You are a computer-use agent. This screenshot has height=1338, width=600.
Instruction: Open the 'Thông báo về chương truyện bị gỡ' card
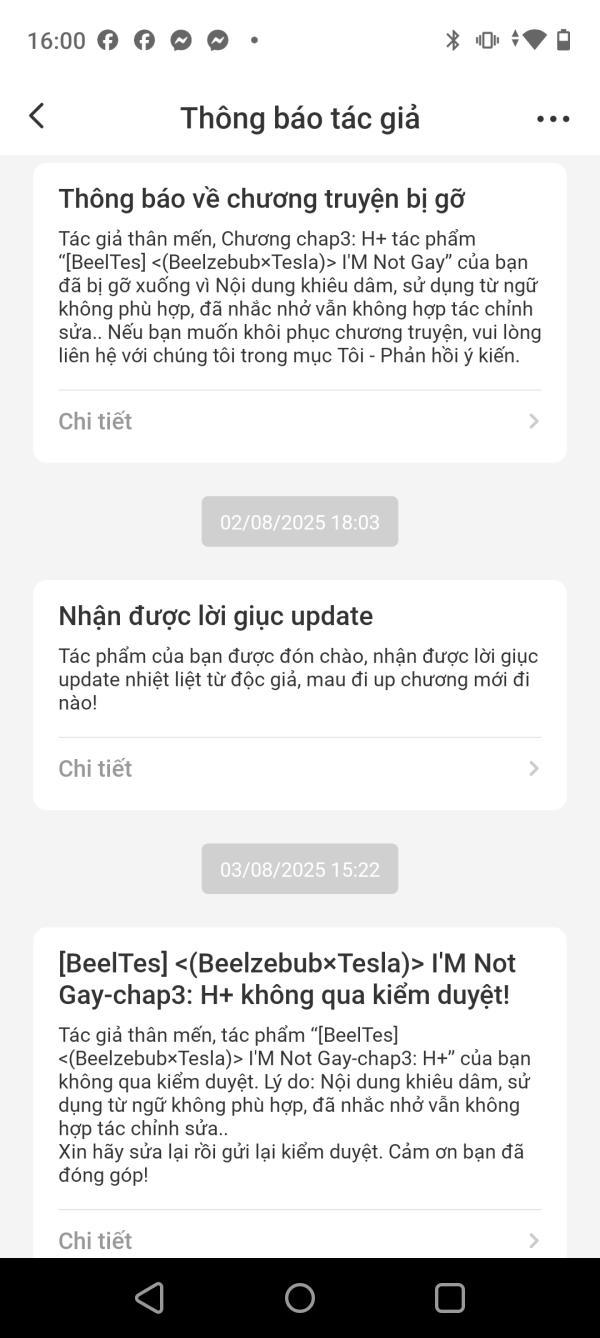click(300, 313)
